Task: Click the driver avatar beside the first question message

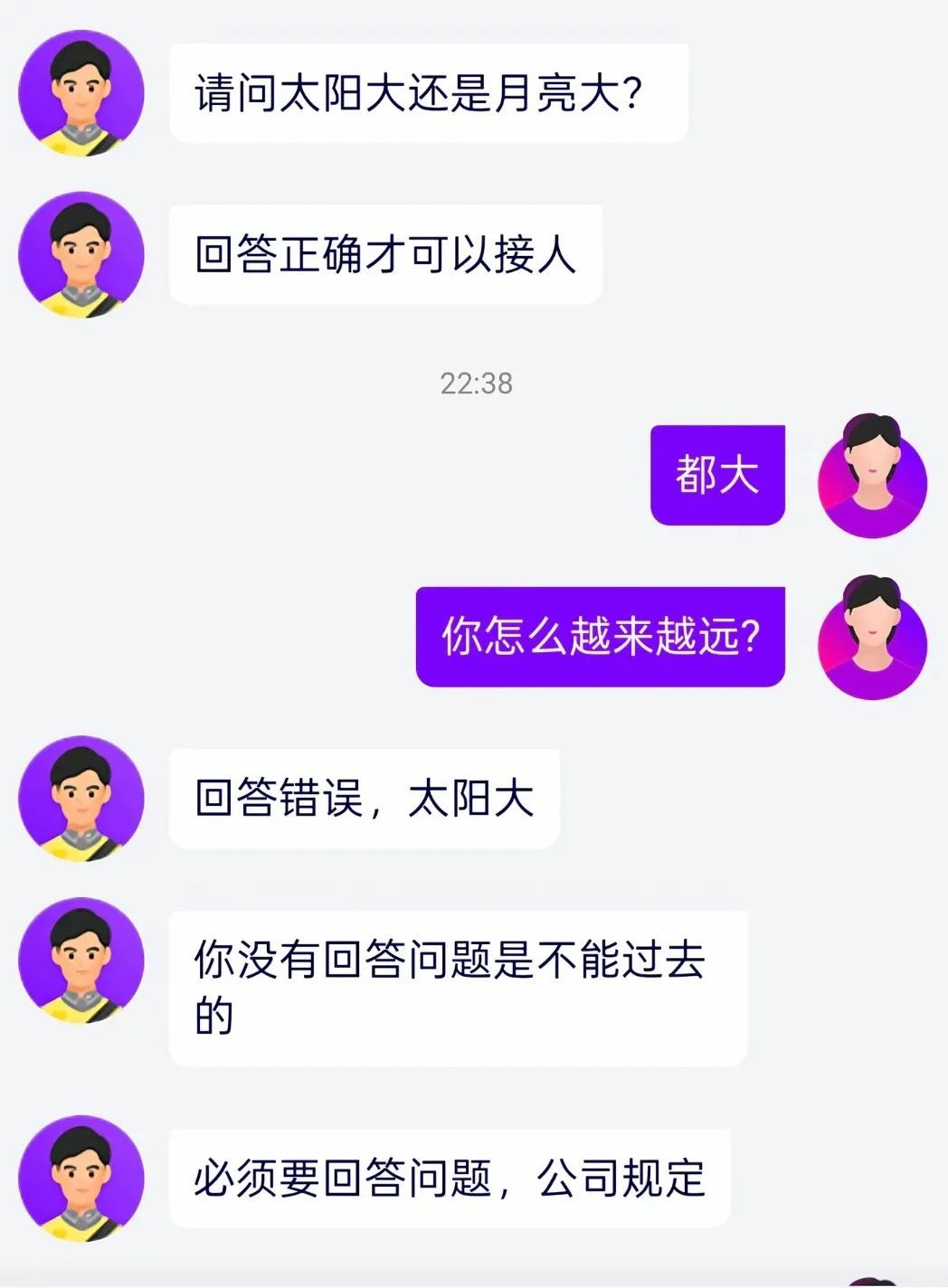Action: [81, 90]
